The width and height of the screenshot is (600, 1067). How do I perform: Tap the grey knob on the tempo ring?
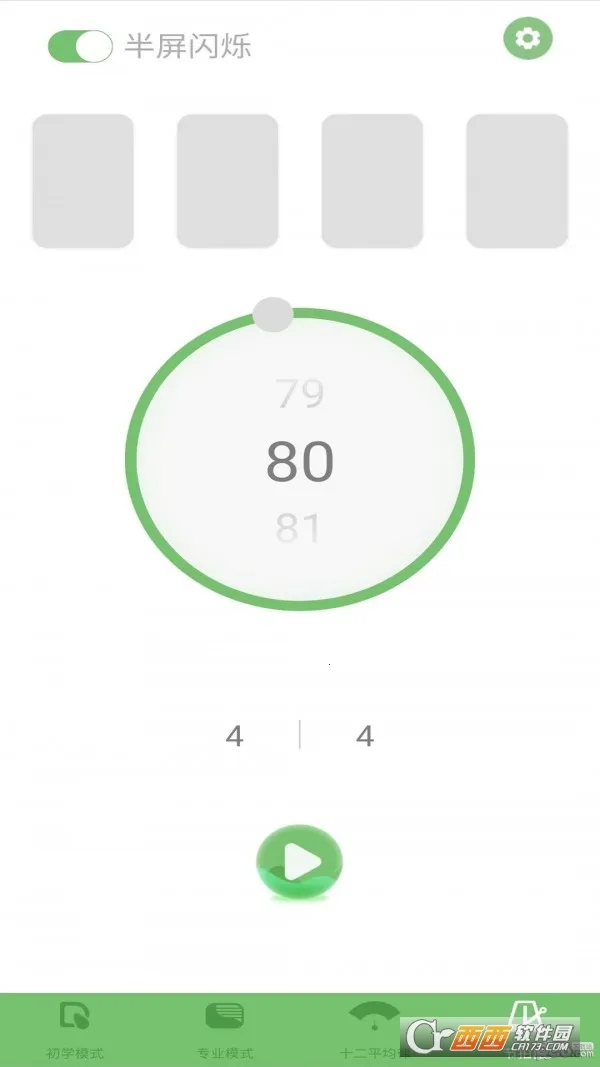click(x=272, y=314)
